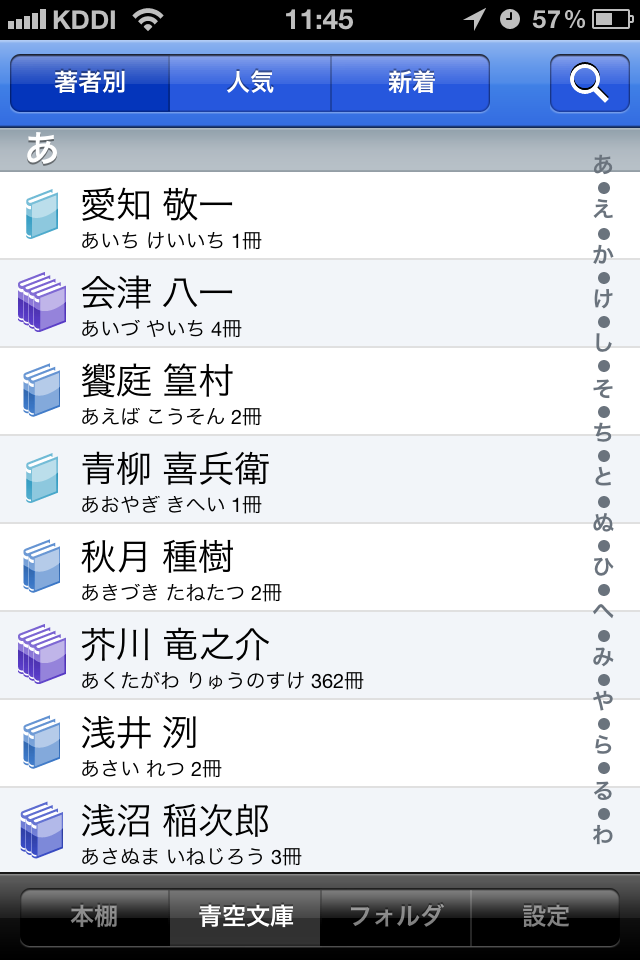
Task: Switch to the 設定 tab
Action: pos(546,916)
